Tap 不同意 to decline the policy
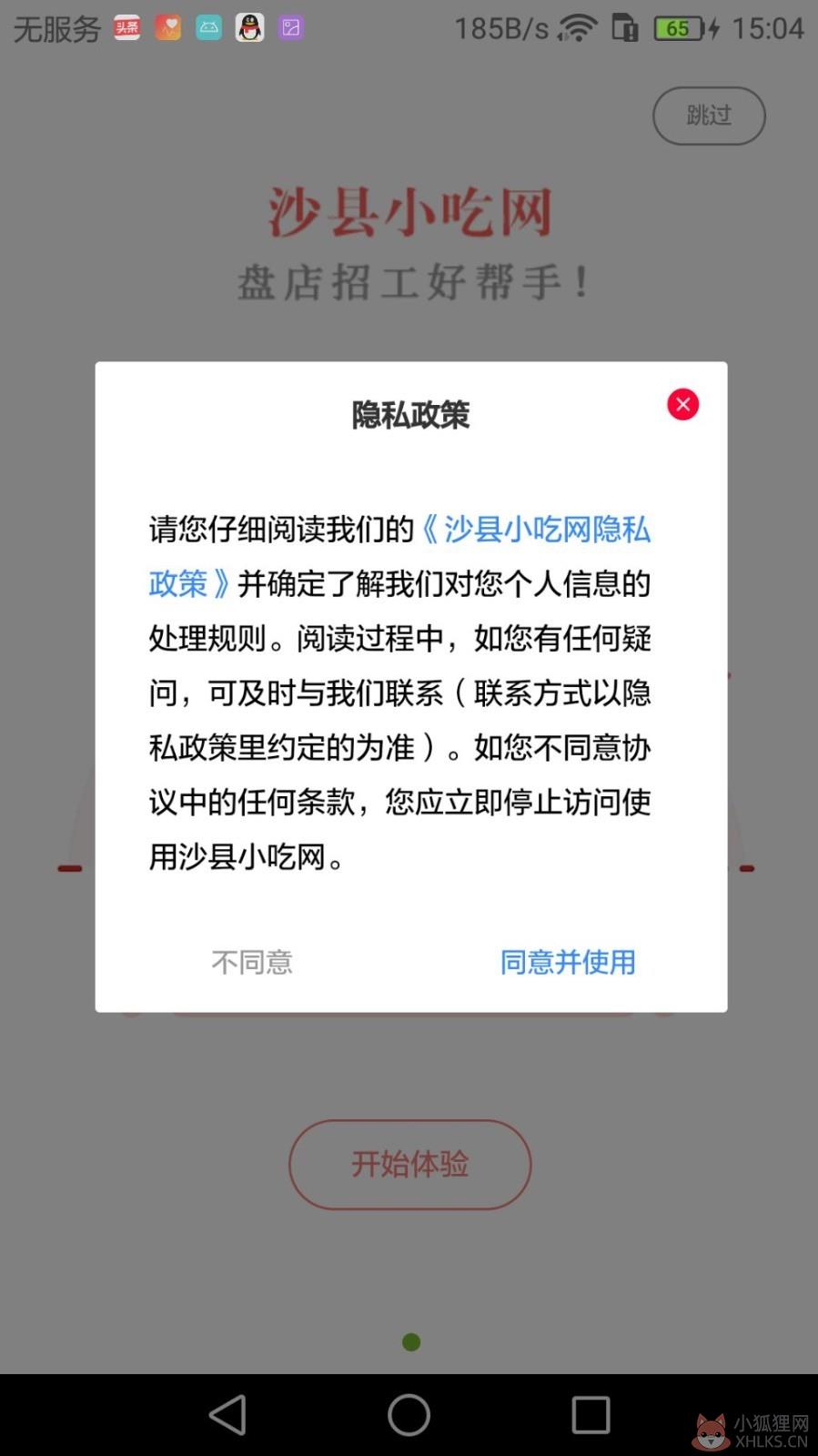The image size is (818, 1456). 252,962
